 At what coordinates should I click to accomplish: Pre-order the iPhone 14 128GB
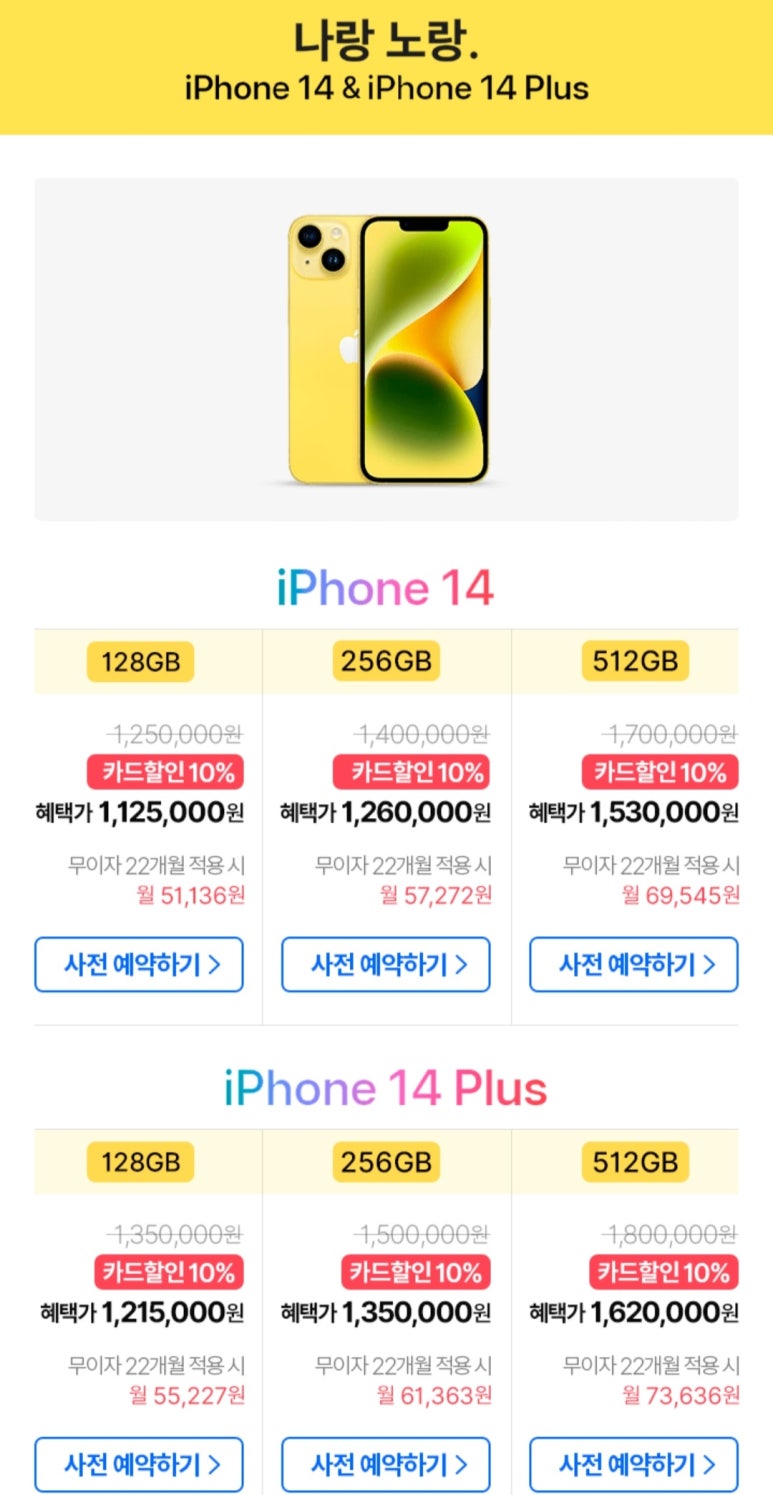pyautogui.click(x=139, y=964)
